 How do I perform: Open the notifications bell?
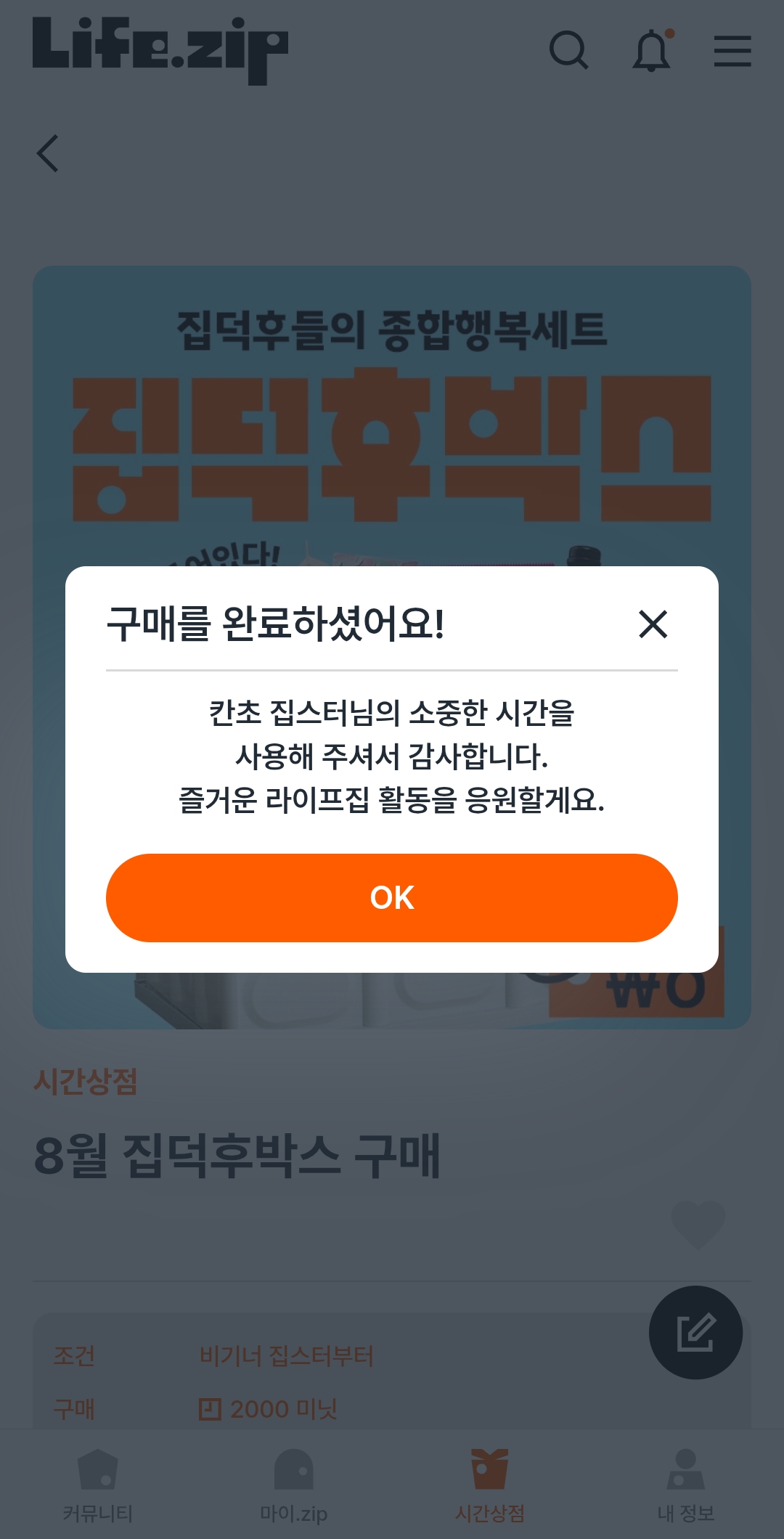652,50
